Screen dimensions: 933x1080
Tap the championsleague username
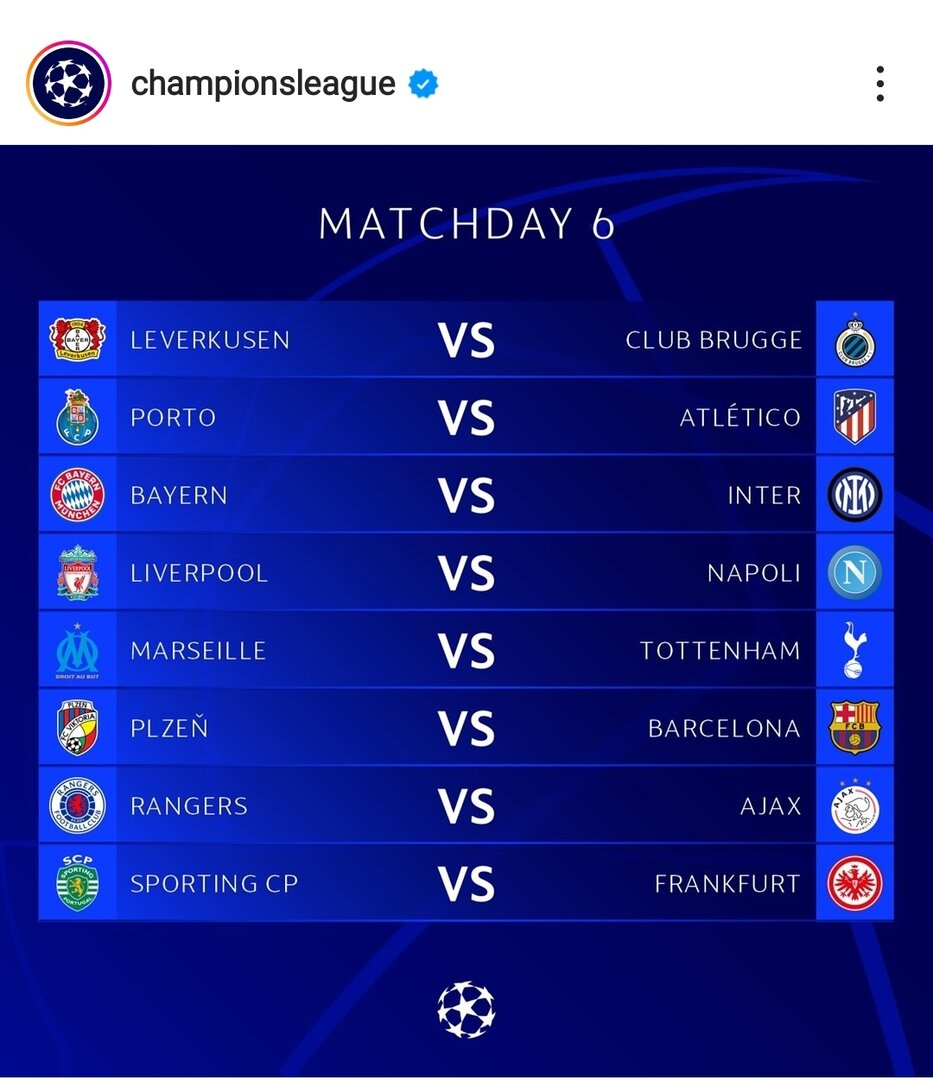click(263, 84)
